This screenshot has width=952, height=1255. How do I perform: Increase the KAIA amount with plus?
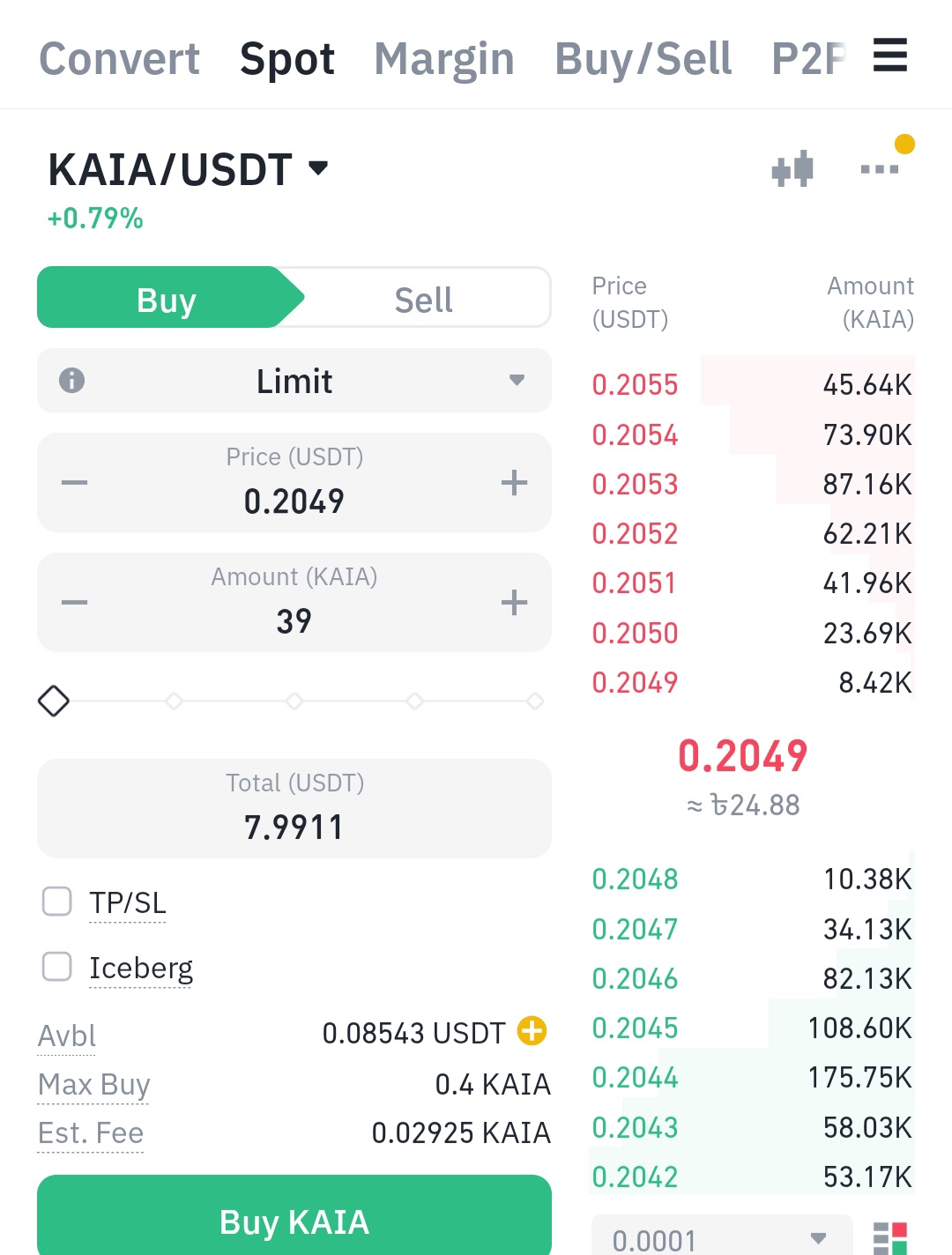pyautogui.click(x=514, y=603)
